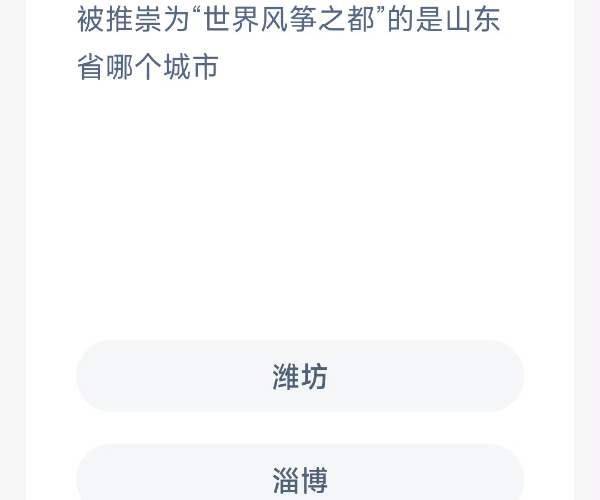The width and height of the screenshot is (600, 500).
Task: Select the answer 潍坊
Action: tap(300, 376)
